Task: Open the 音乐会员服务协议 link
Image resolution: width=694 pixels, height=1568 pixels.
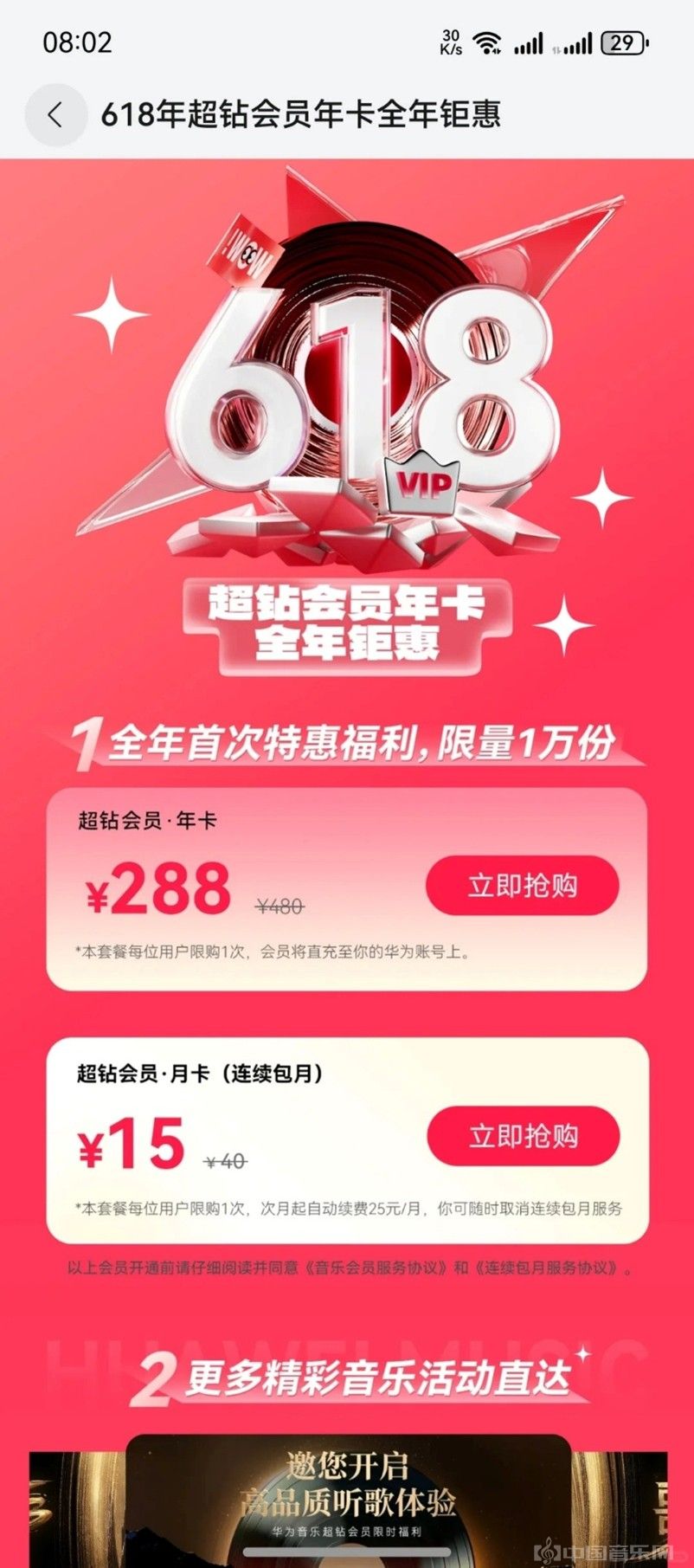Action: pyautogui.click(x=375, y=1268)
